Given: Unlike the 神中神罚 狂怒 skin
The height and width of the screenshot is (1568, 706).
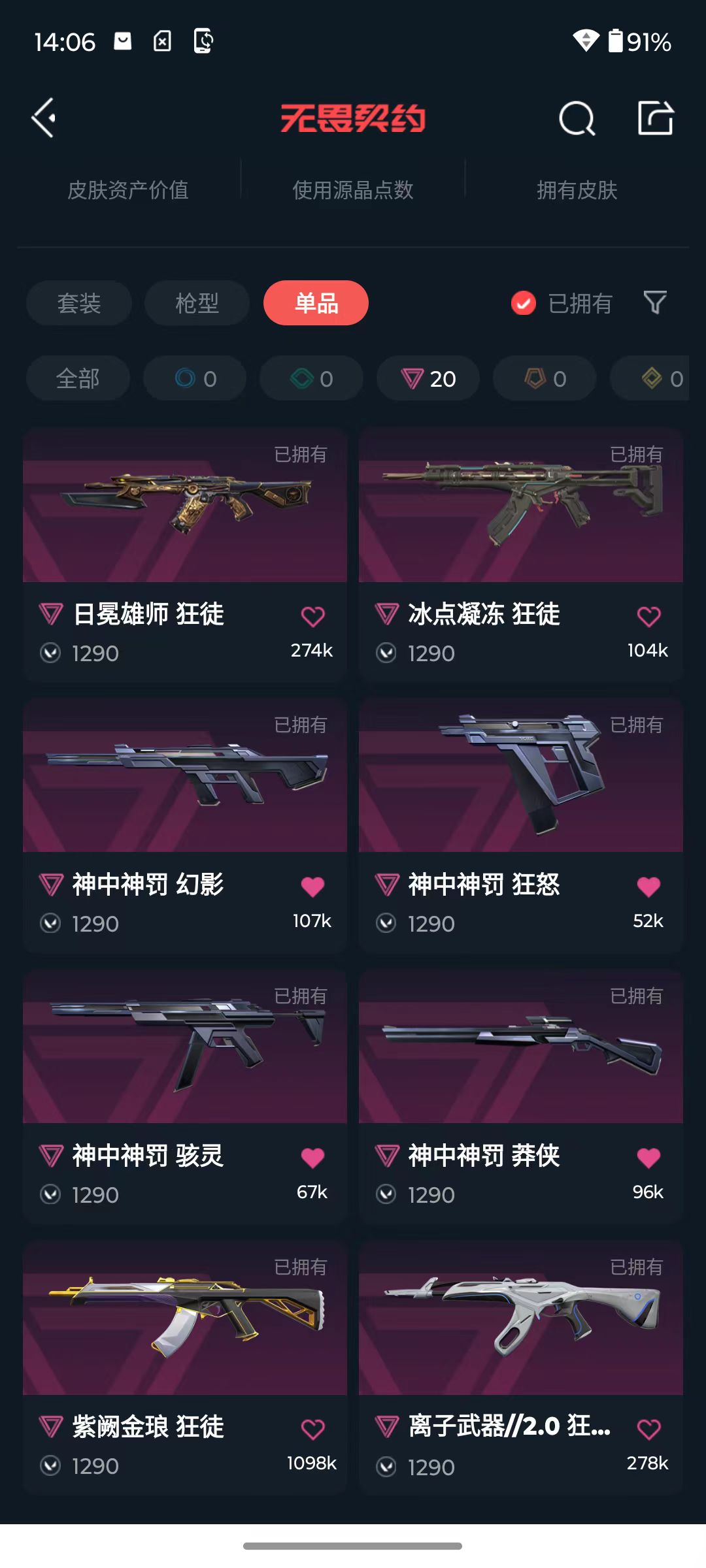Looking at the screenshot, I should tap(648, 887).
